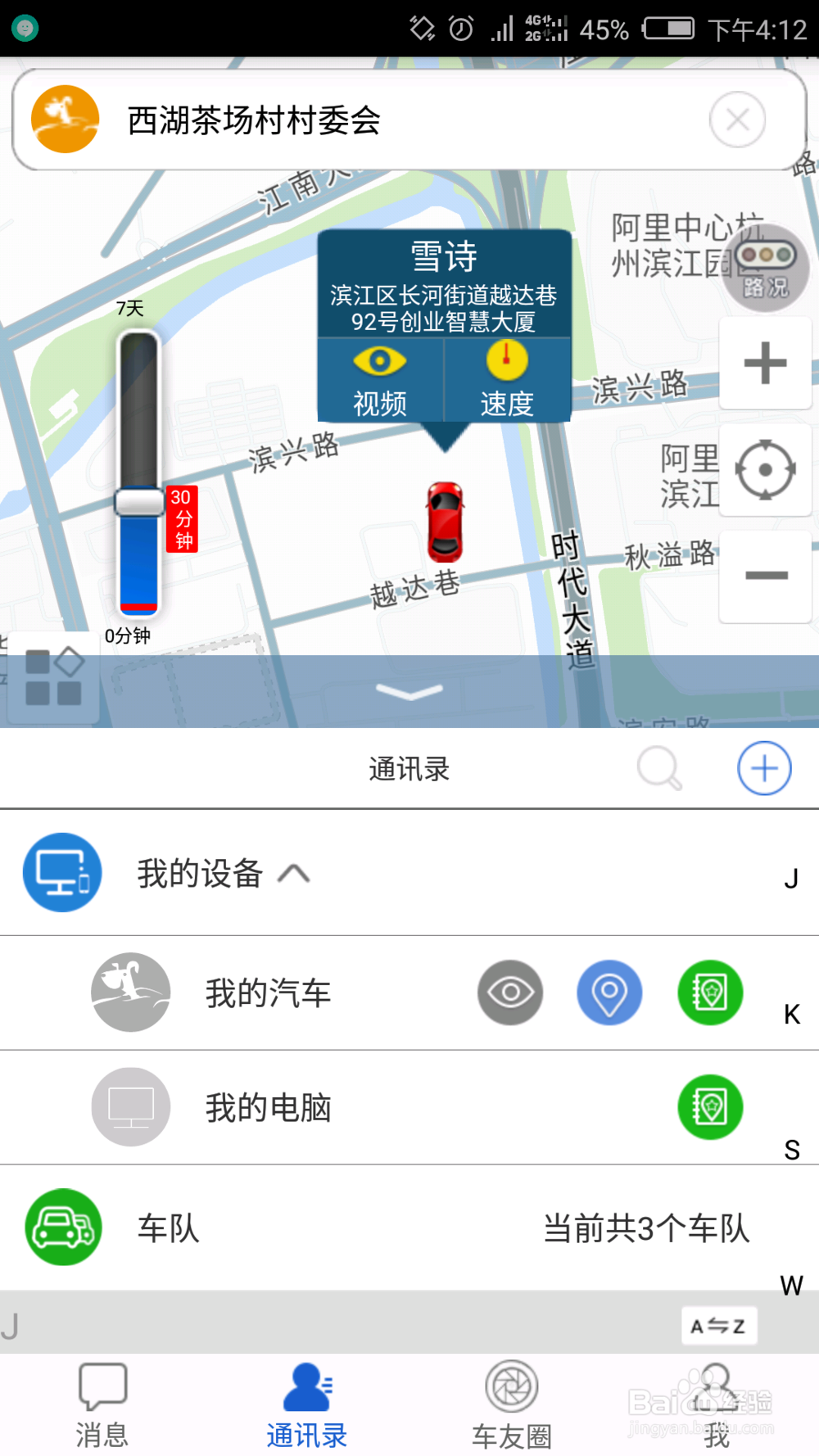Open the 车队 fleet list
This screenshot has height=1456, width=819.
[409, 1228]
